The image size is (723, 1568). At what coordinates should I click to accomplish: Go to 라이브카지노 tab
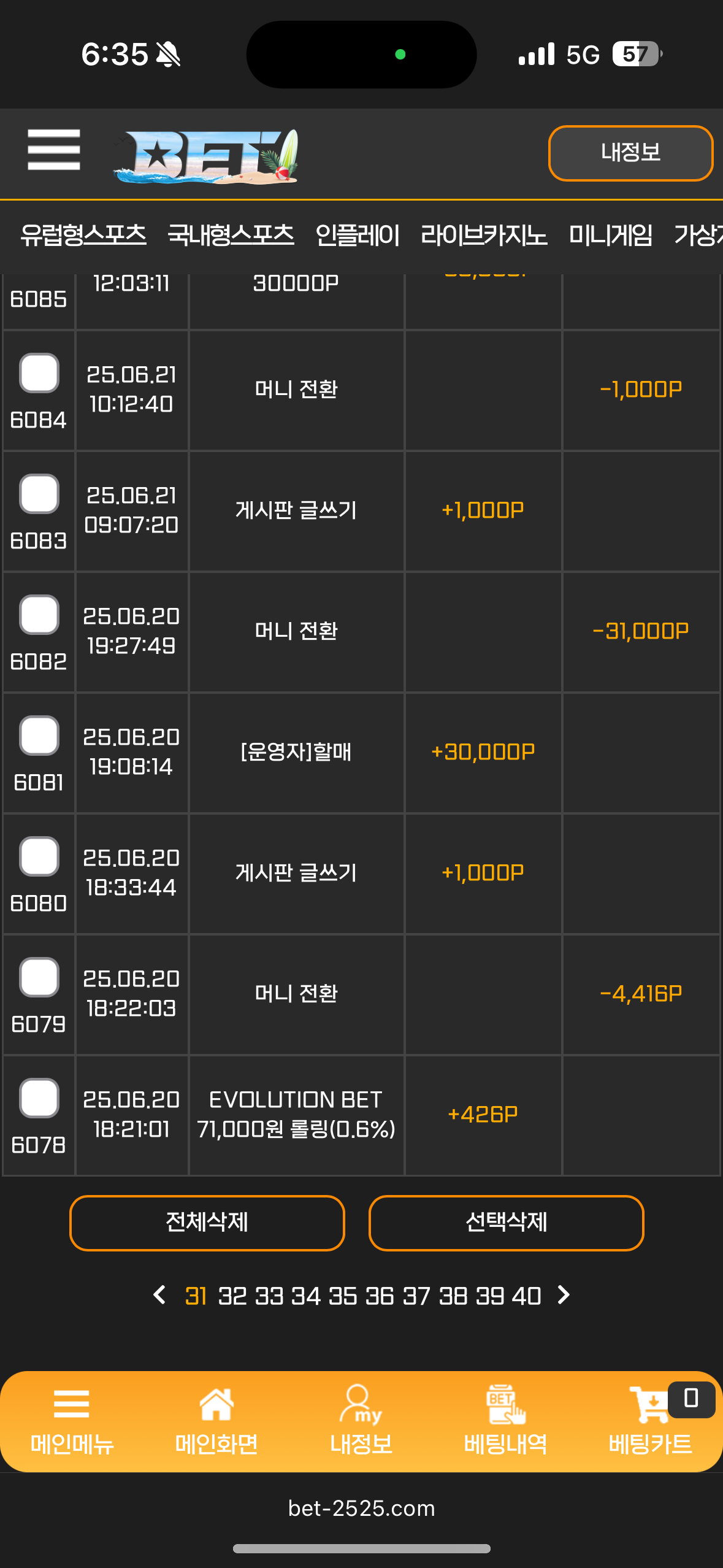click(x=484, y=235)
